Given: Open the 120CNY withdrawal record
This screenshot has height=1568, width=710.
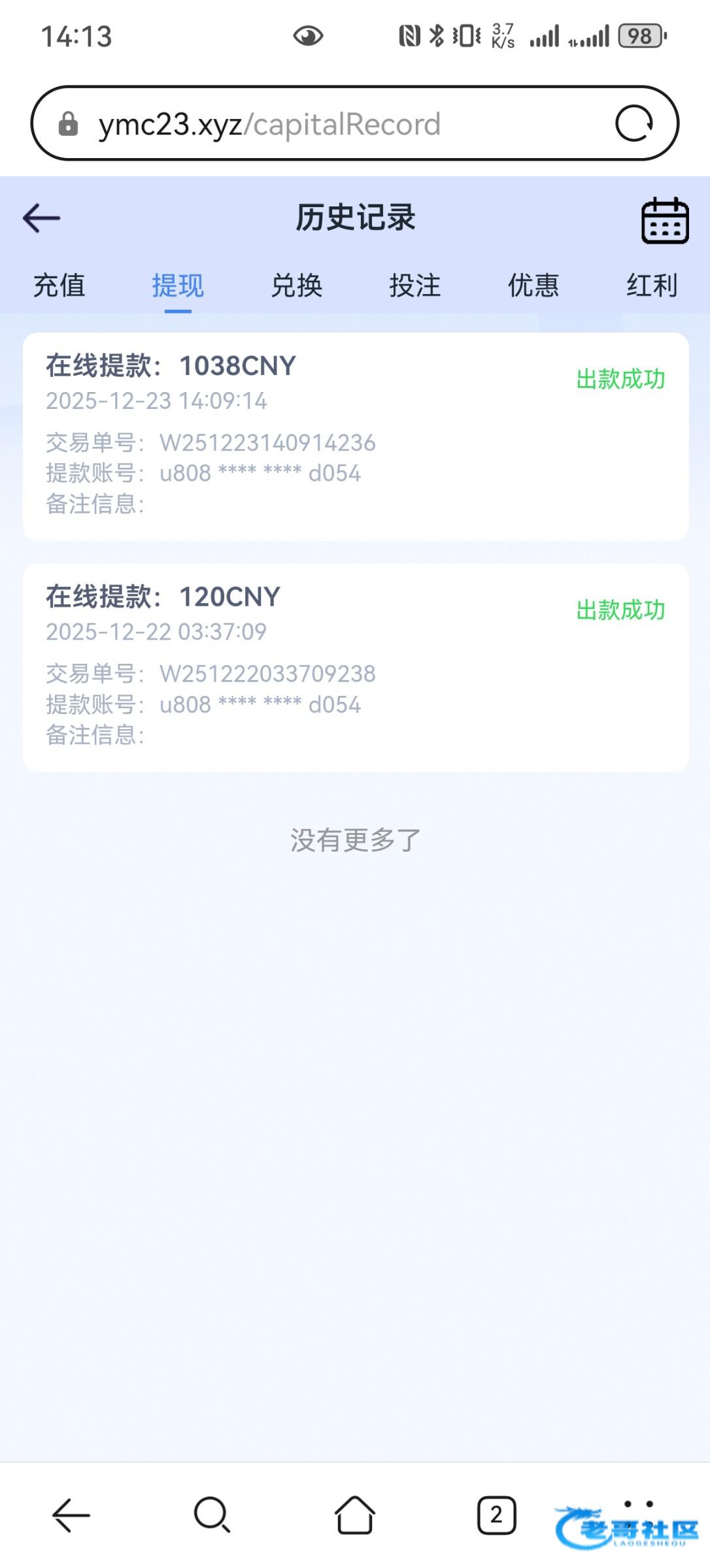Looking at the screenshot, I should tap(355, 667).
